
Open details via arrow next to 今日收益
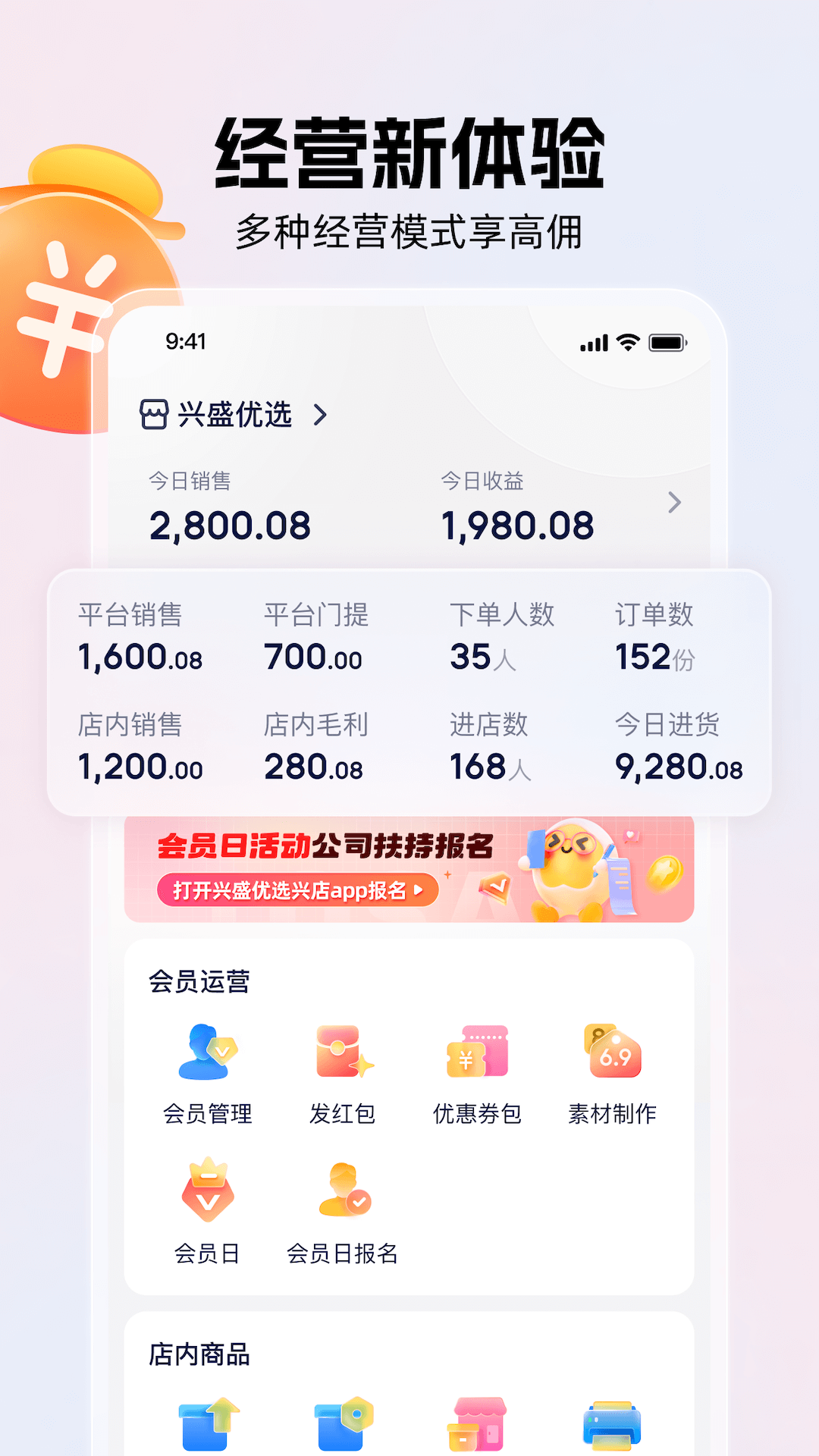(673, 503)
